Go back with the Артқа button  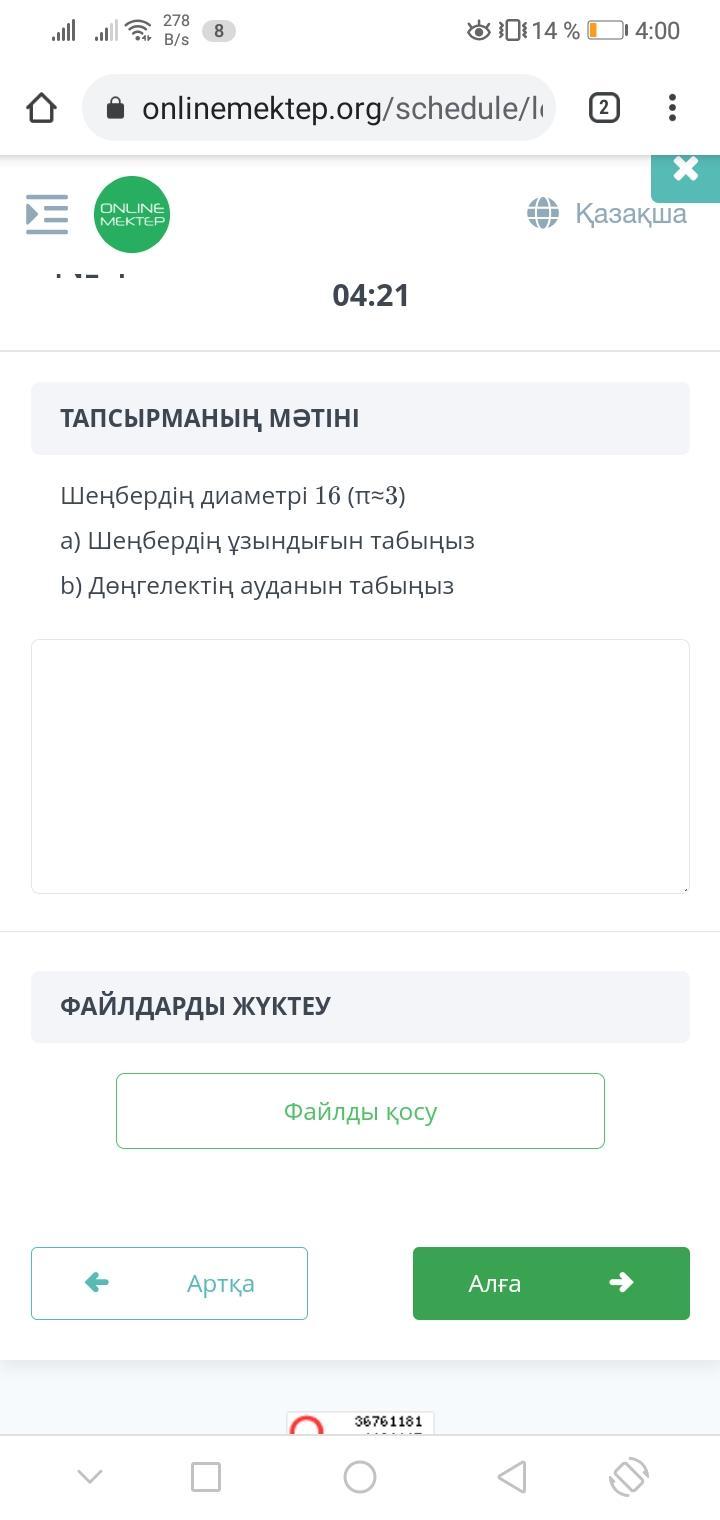click(x=169, y=1283)
